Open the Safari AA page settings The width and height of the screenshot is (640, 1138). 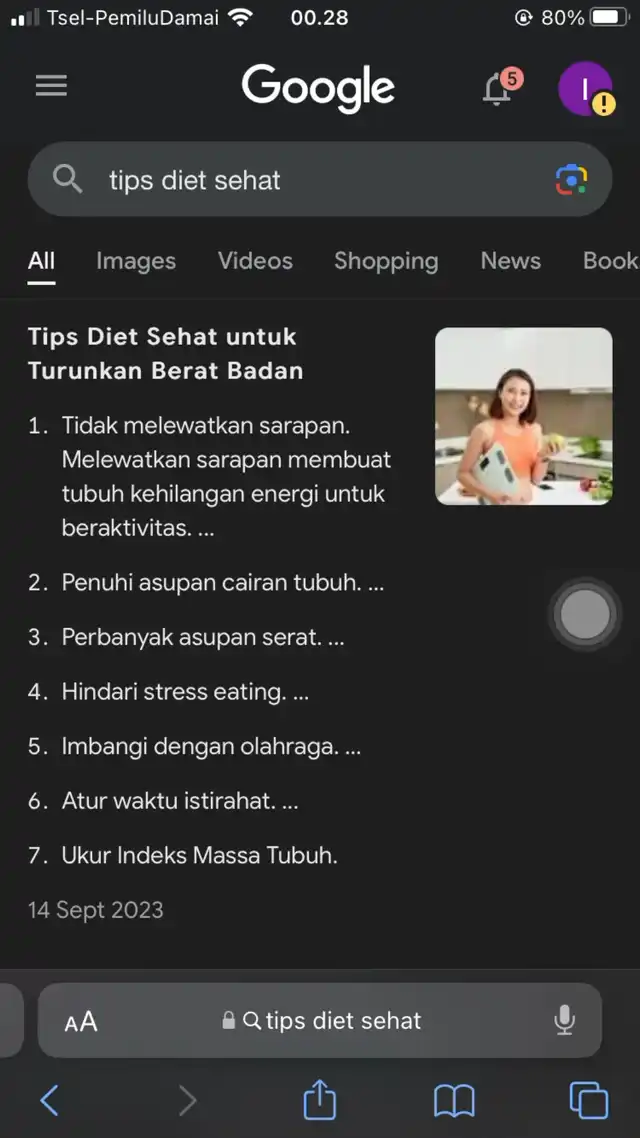[x=81, y=1022]
